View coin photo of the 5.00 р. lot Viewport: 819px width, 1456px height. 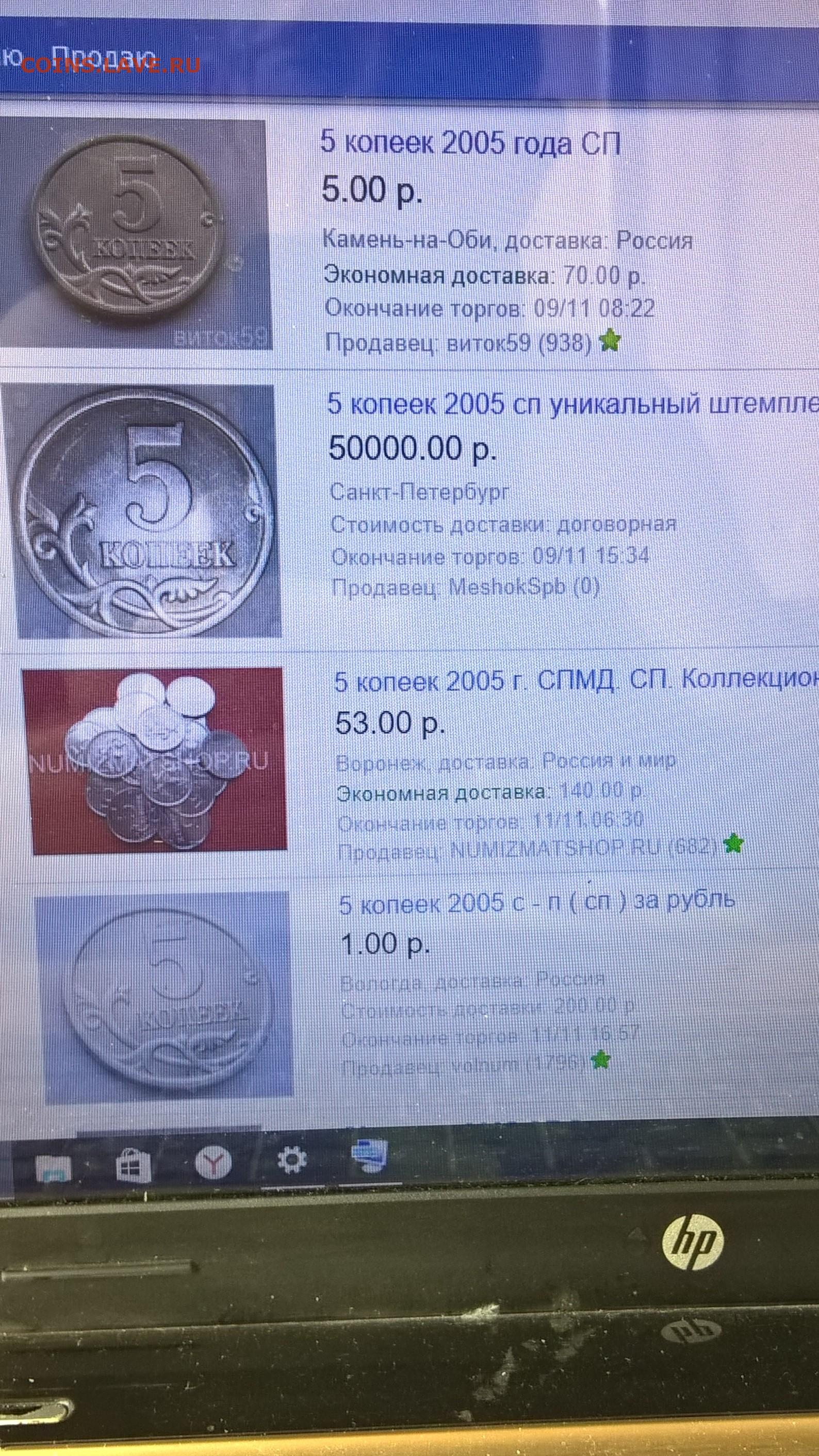134,234
